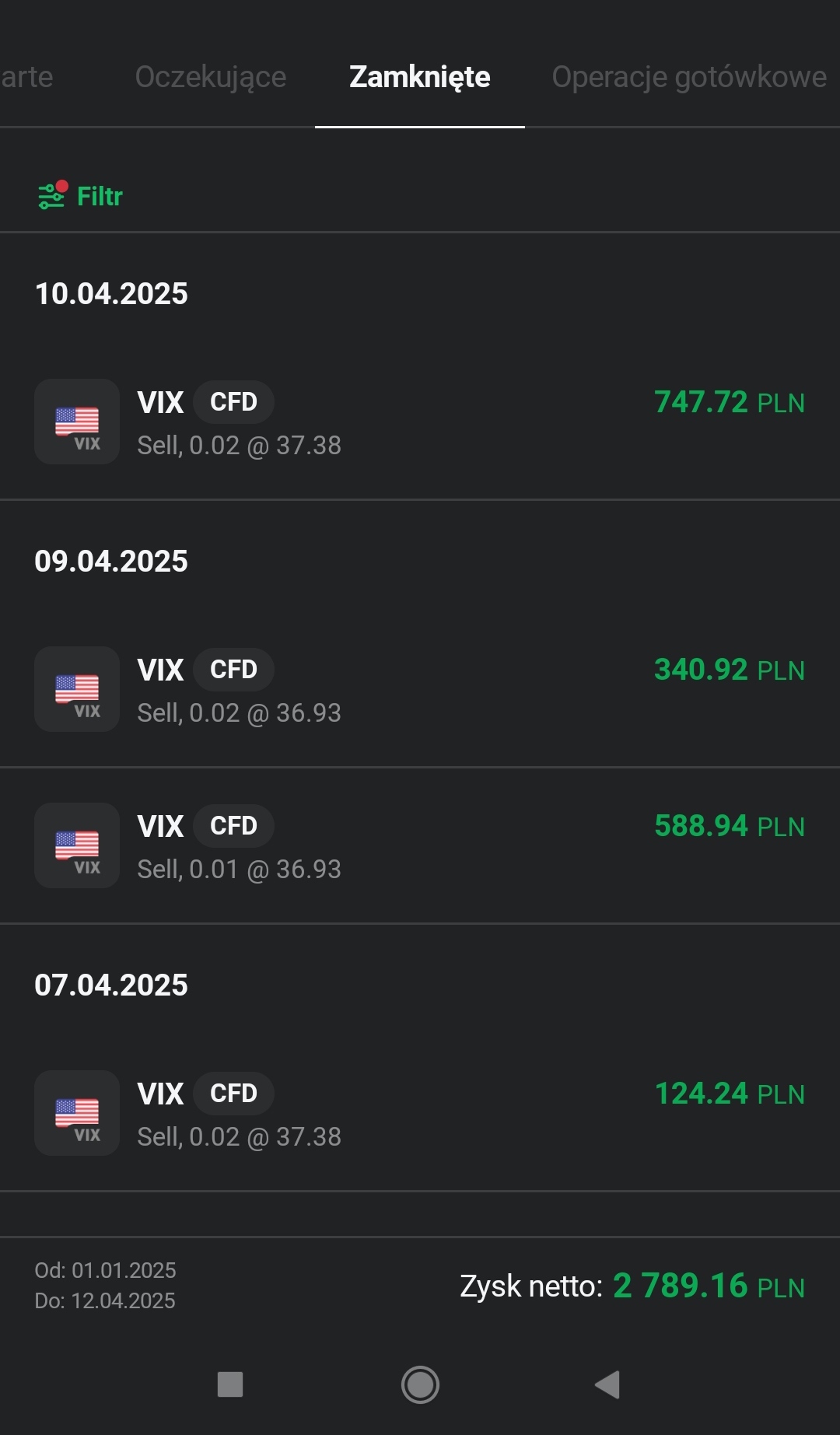840x1435 pixels.
Task: Open the VIX trade with 340.92 PLN profit
Action: coord(420,690)
